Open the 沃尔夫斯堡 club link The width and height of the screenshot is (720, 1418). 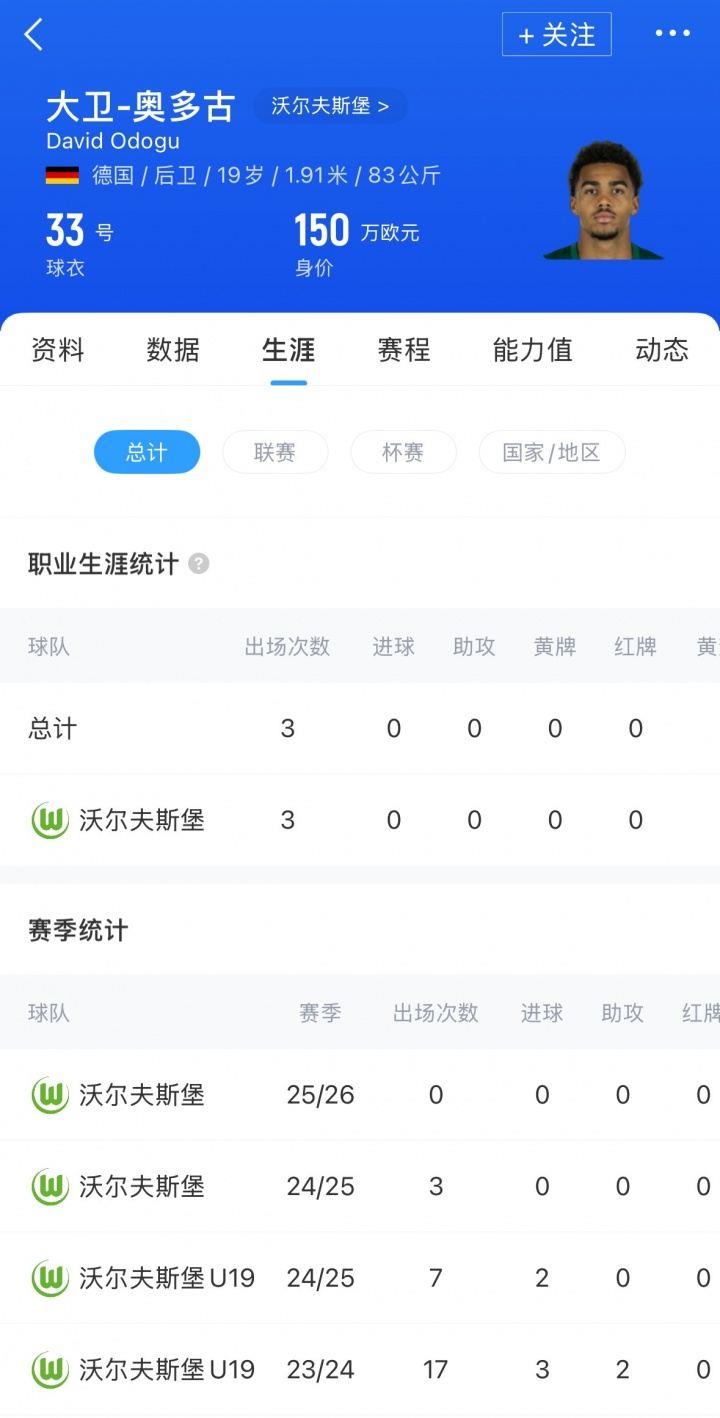330,106
